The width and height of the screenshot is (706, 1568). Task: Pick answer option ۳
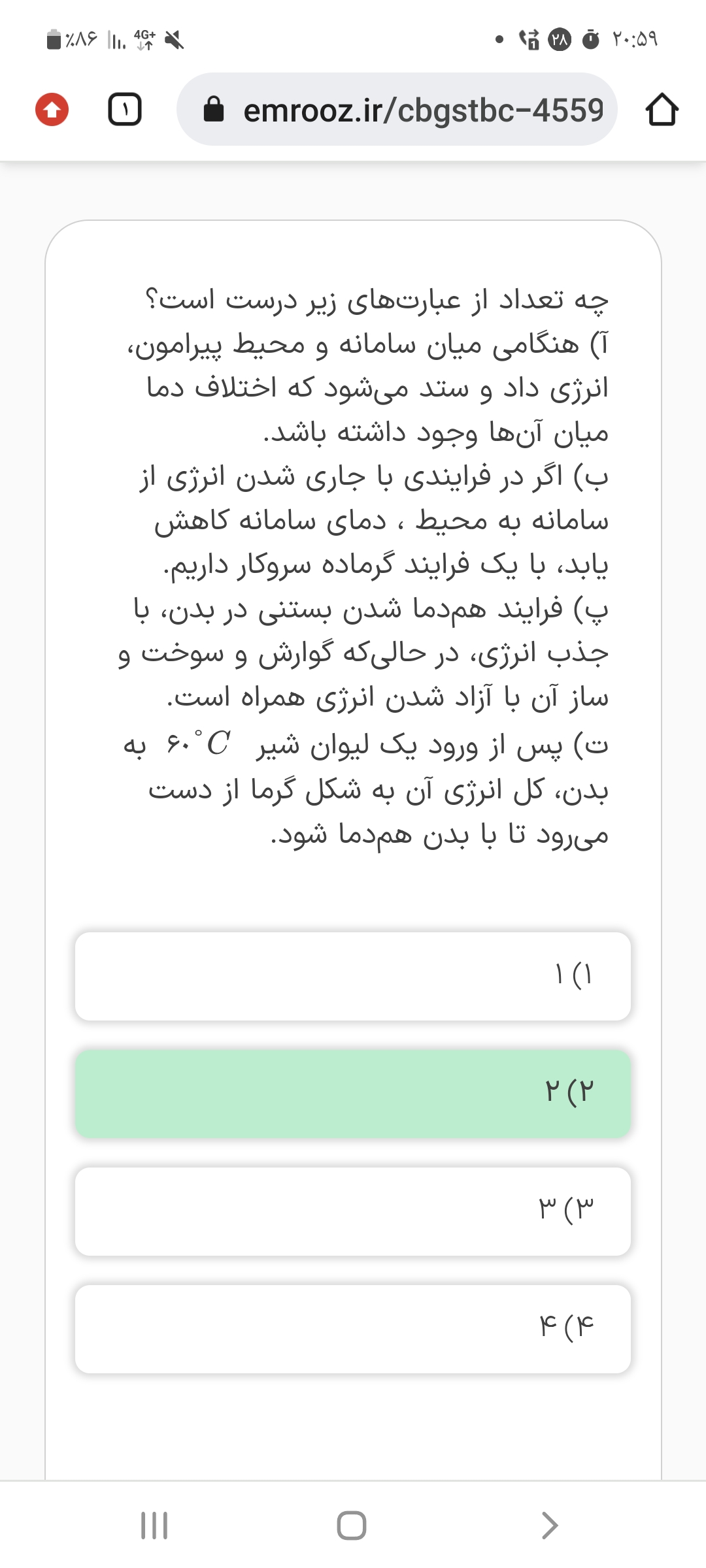point(353,1211)
